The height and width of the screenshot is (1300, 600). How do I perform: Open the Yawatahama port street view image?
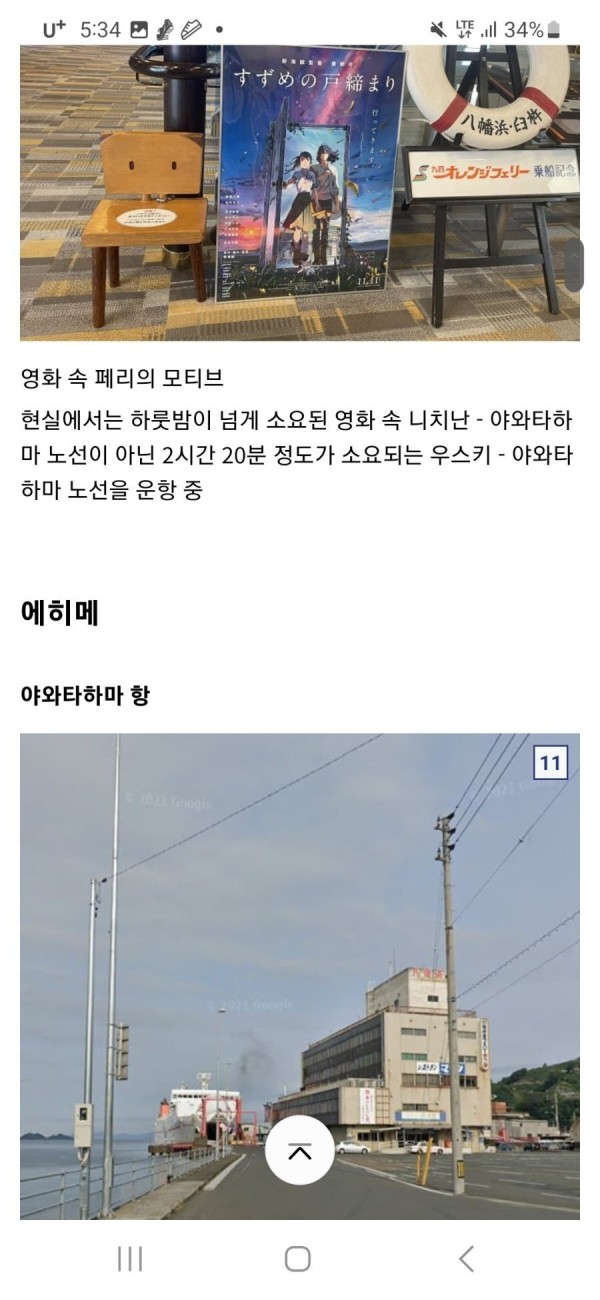point(300,950)
